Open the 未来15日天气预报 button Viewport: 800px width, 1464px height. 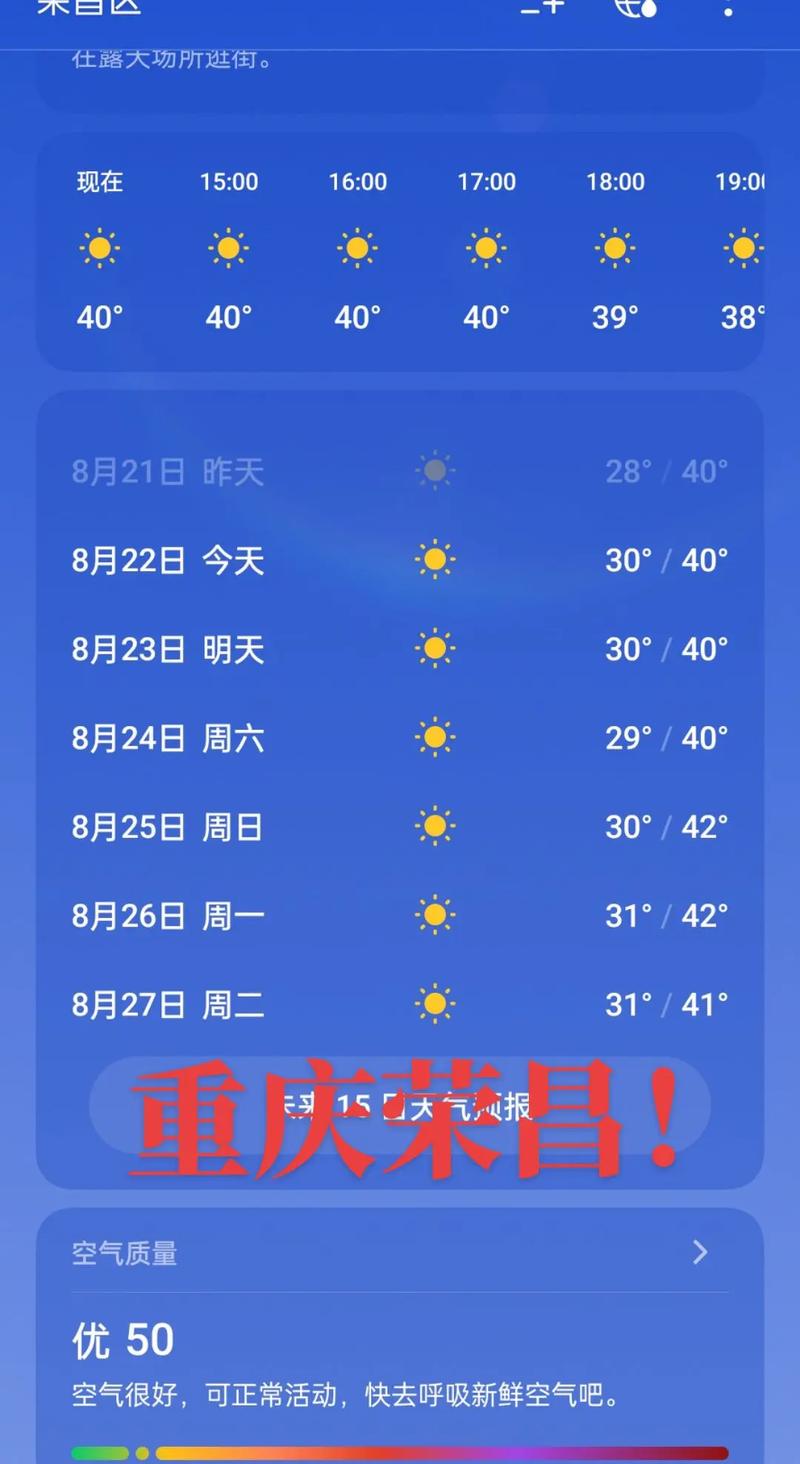click(400, 1108)
